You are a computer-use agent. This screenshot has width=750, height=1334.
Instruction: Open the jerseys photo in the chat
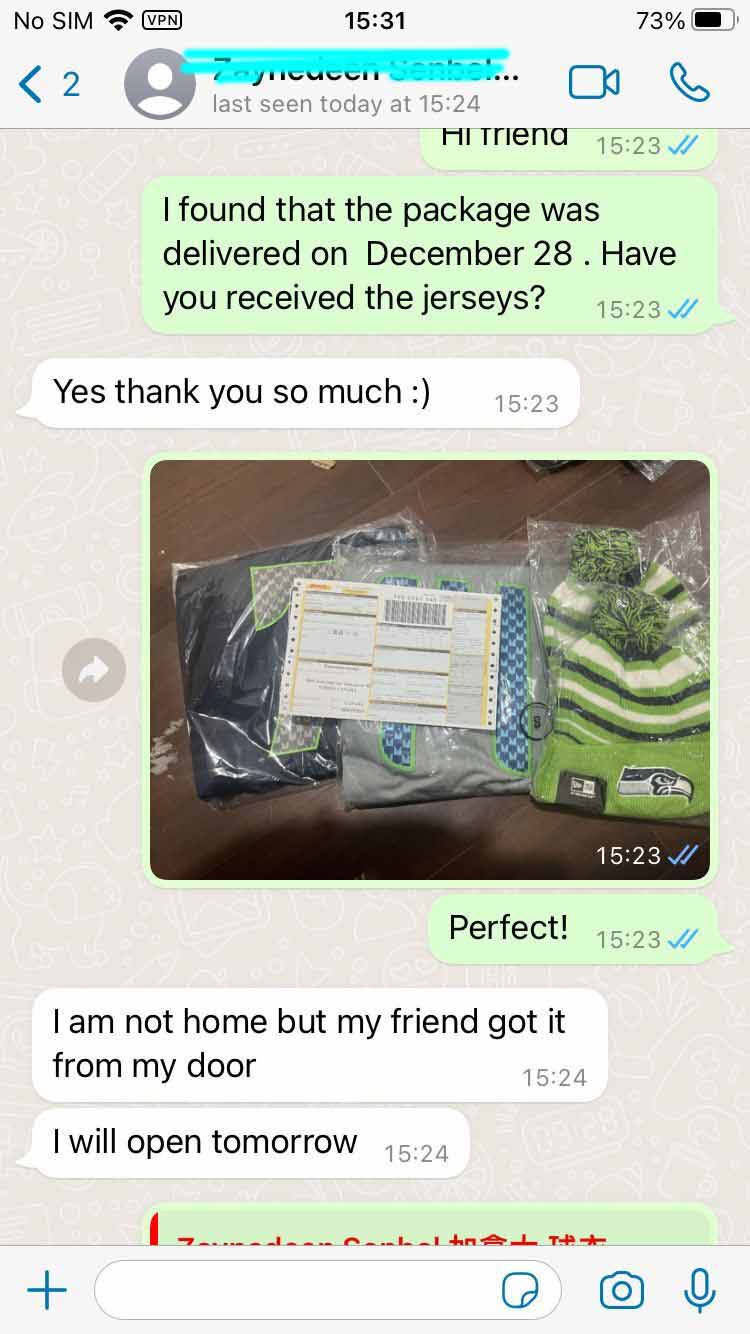[x=430, y=668]
